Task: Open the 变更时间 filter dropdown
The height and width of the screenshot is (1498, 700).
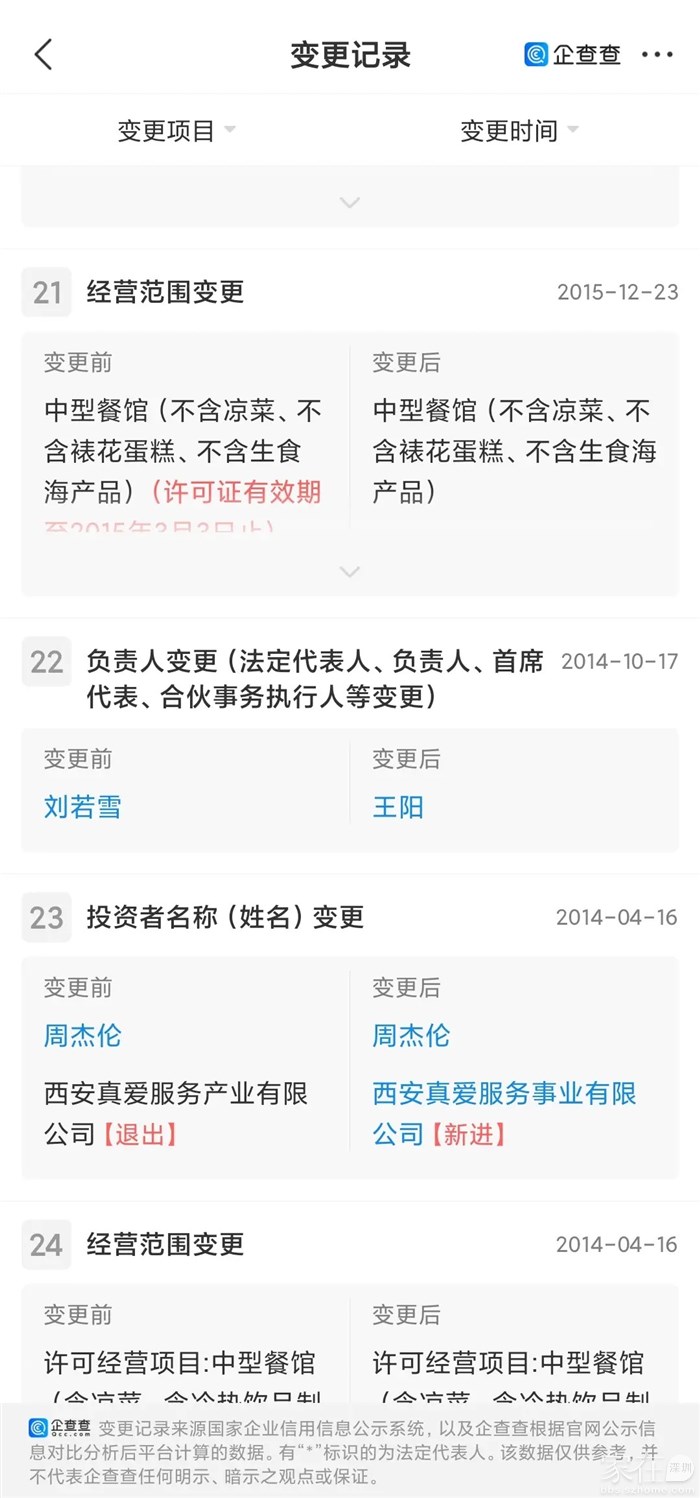Action: pos(519,130)
